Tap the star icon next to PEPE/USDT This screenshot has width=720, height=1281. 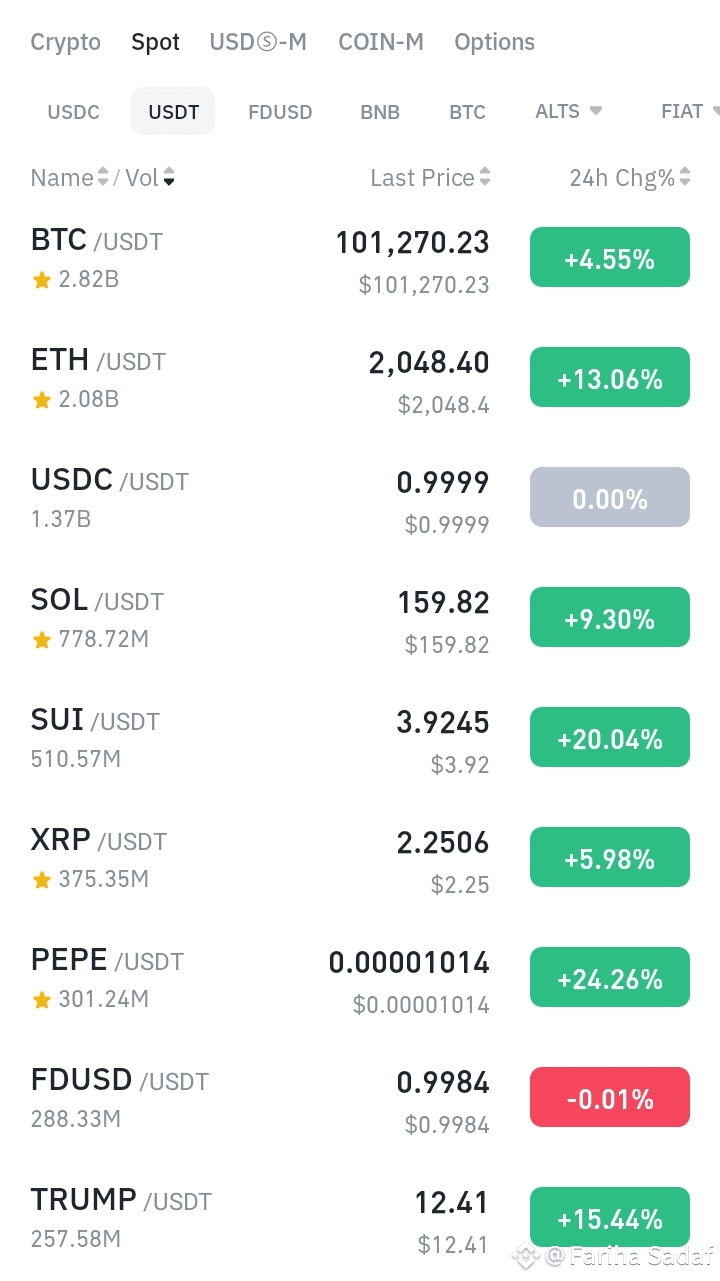[41, 999]
